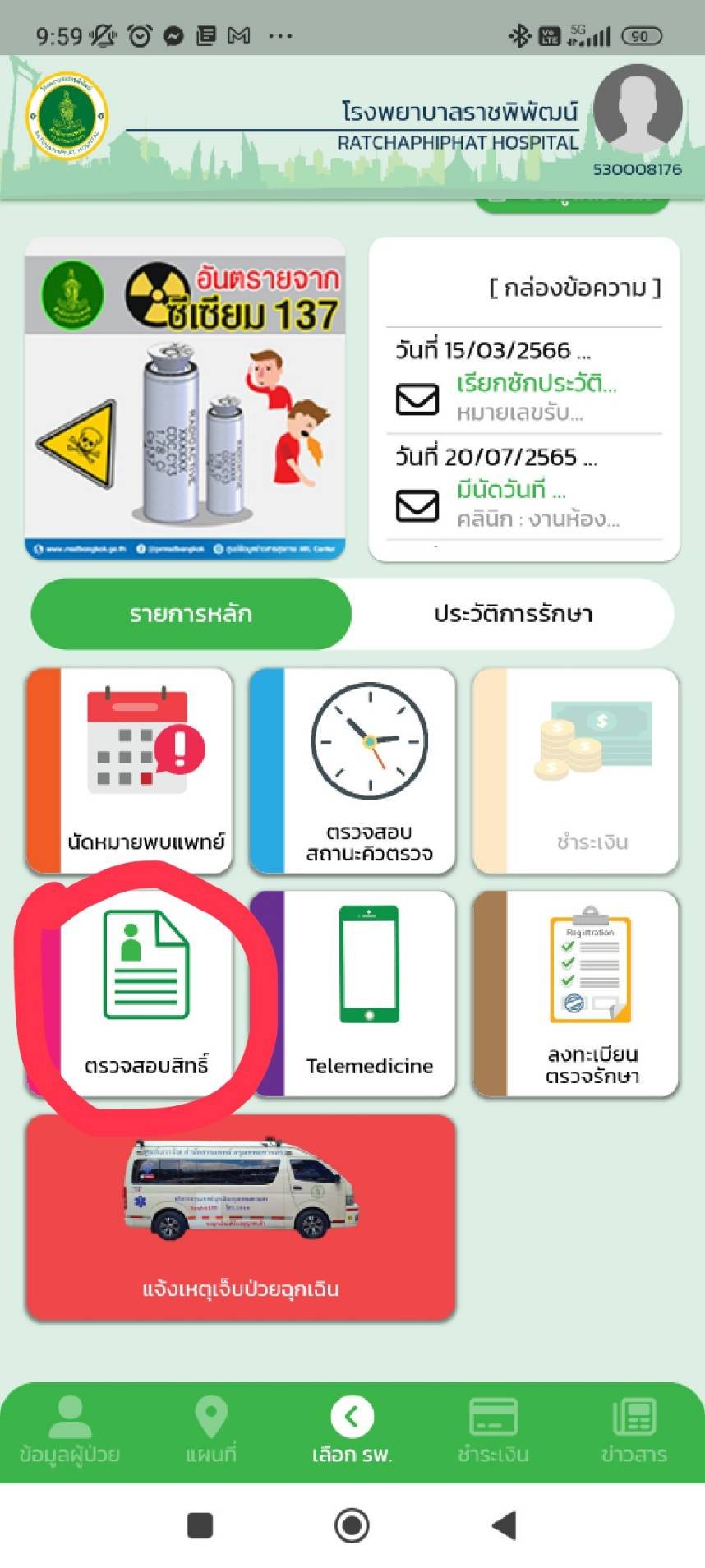Open the Cesium 137 danger banner
Image resolution: width=705 pixels, height=1568 pixels.
(185, 399)
